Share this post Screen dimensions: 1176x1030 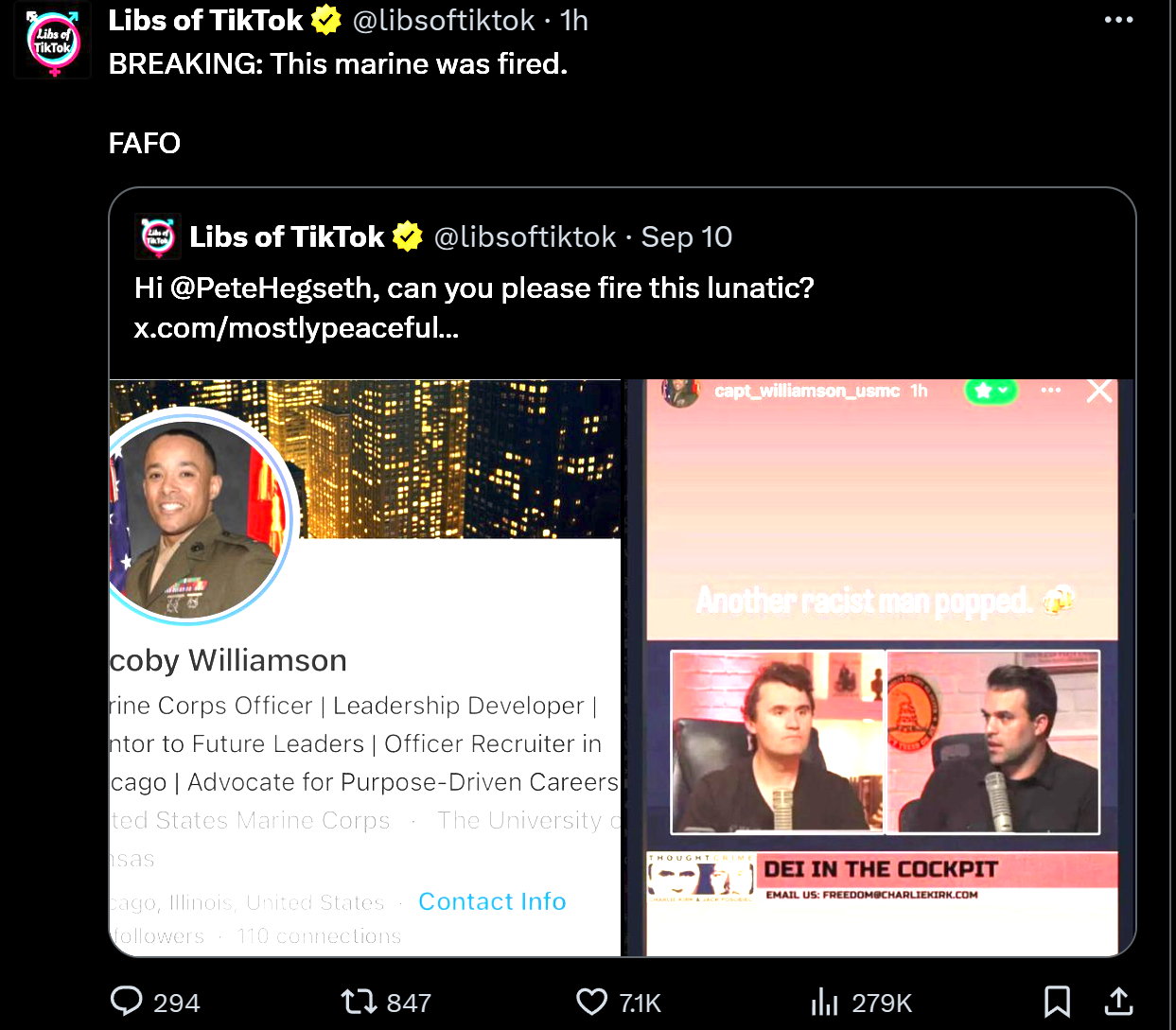pos(1118,1002)
